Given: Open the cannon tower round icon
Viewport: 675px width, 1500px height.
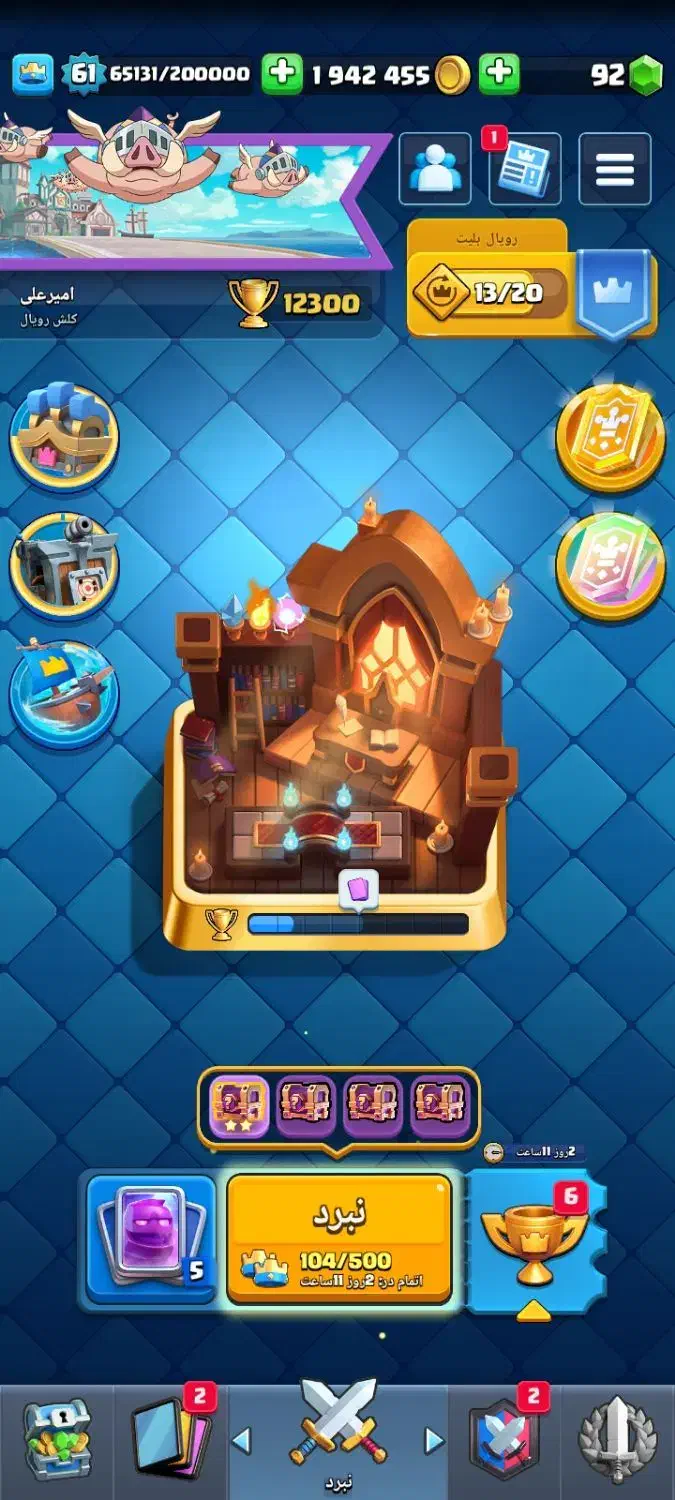Looking at the screenshot, I should coord(64,565).
